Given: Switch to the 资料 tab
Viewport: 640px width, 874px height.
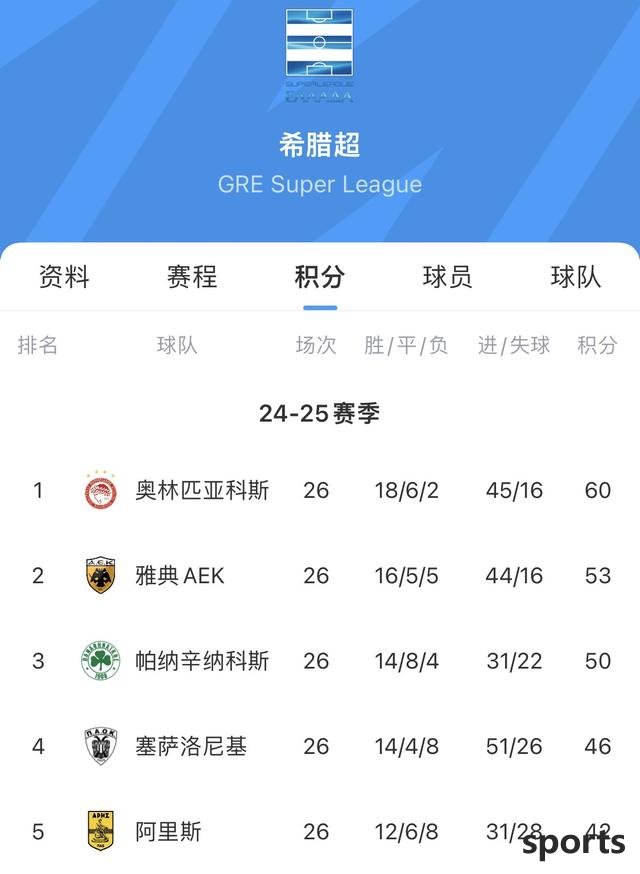Looking at the screenshot, I should pos(64,277).
